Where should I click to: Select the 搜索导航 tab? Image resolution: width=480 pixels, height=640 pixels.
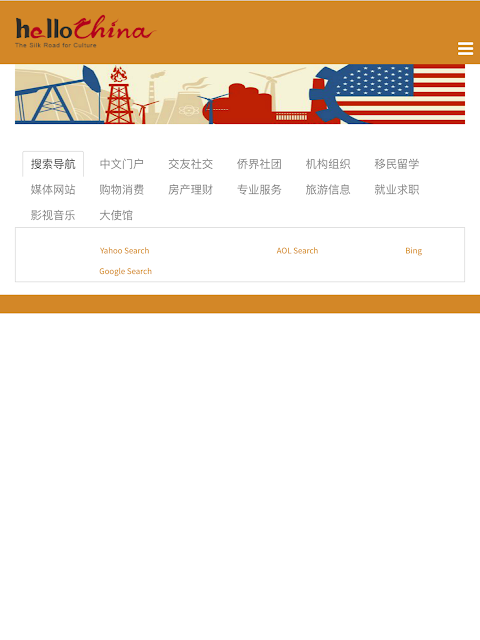click(x=53, y=164)
